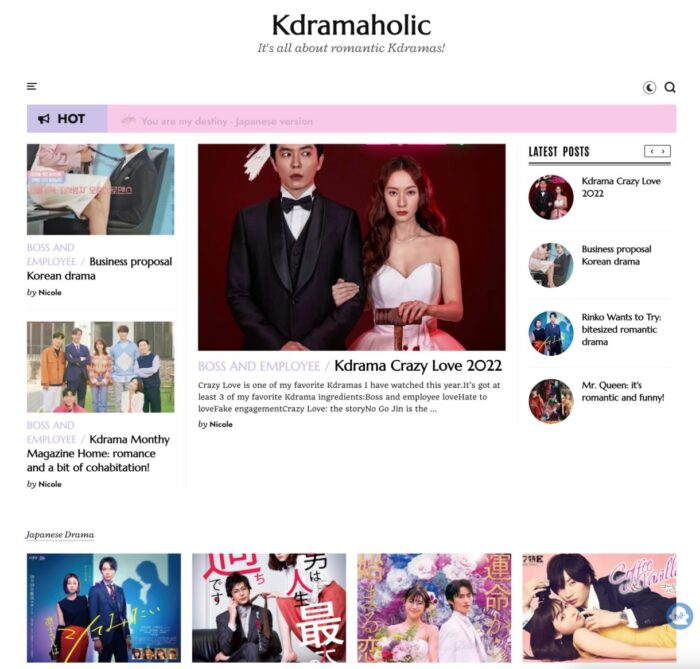Go to next latest posts
The height and width of the screenshot is (669, 700).
coord(664,152)
